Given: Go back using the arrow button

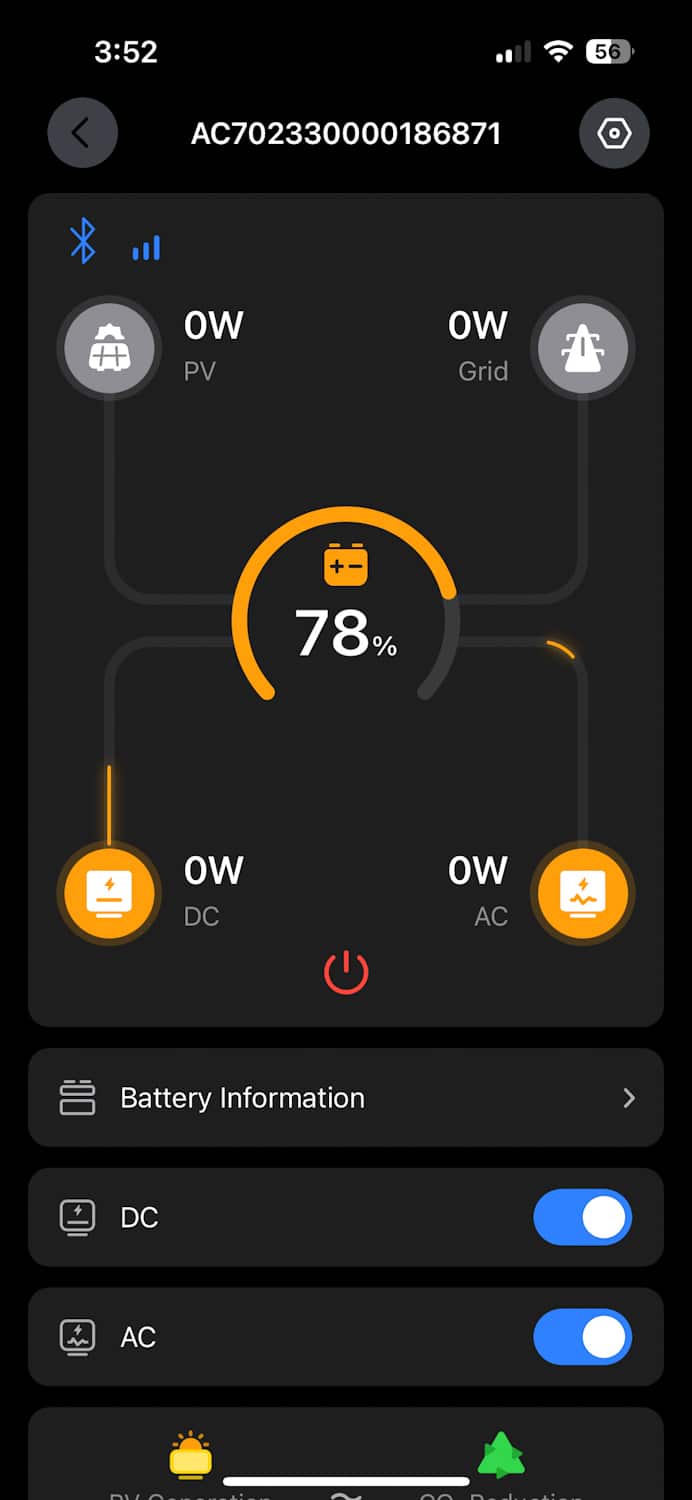Looking at the screenshot, I should 82,133.
